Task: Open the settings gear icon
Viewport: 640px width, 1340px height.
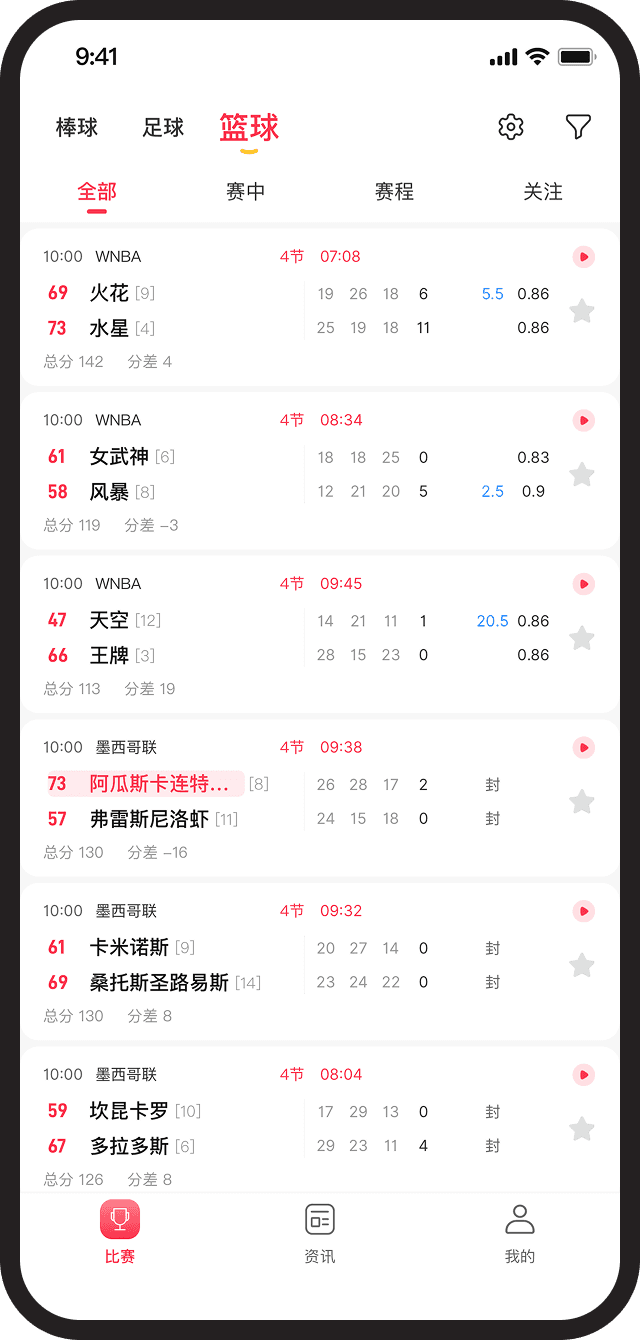Action: click(x=511, y=127)
